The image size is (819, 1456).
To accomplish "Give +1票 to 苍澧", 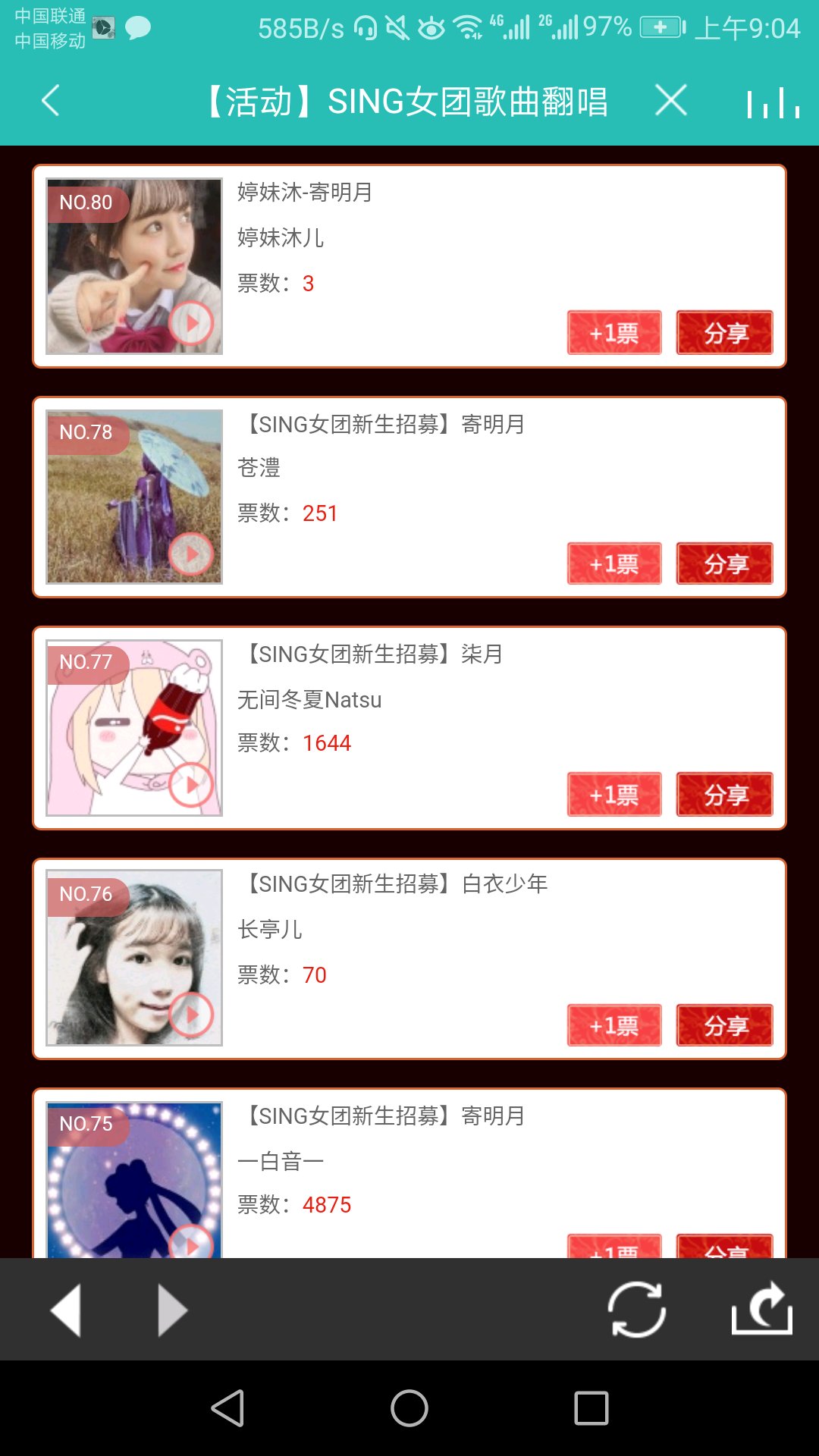I will tap(614, 563).
